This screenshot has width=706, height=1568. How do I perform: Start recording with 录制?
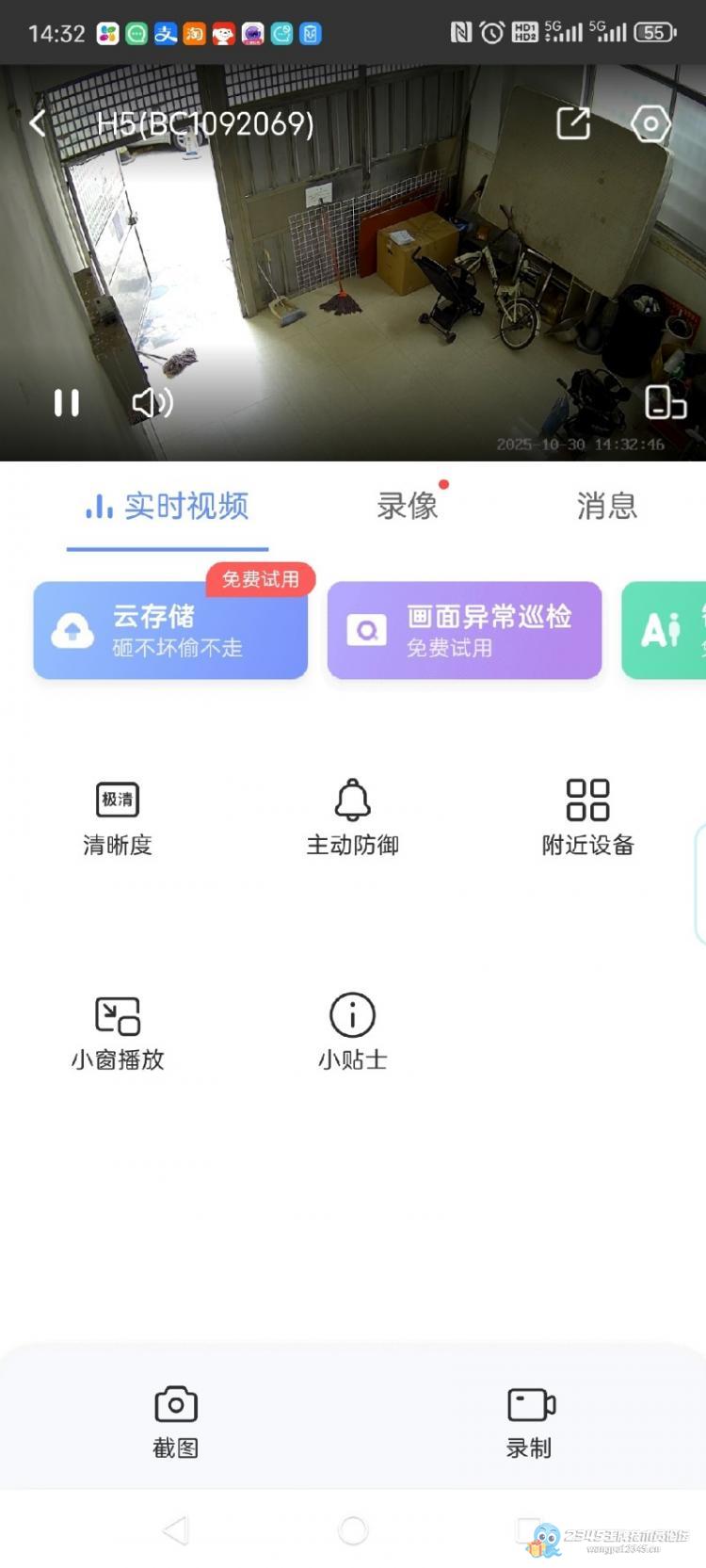pyautogui.click(x=530, y=1420)
